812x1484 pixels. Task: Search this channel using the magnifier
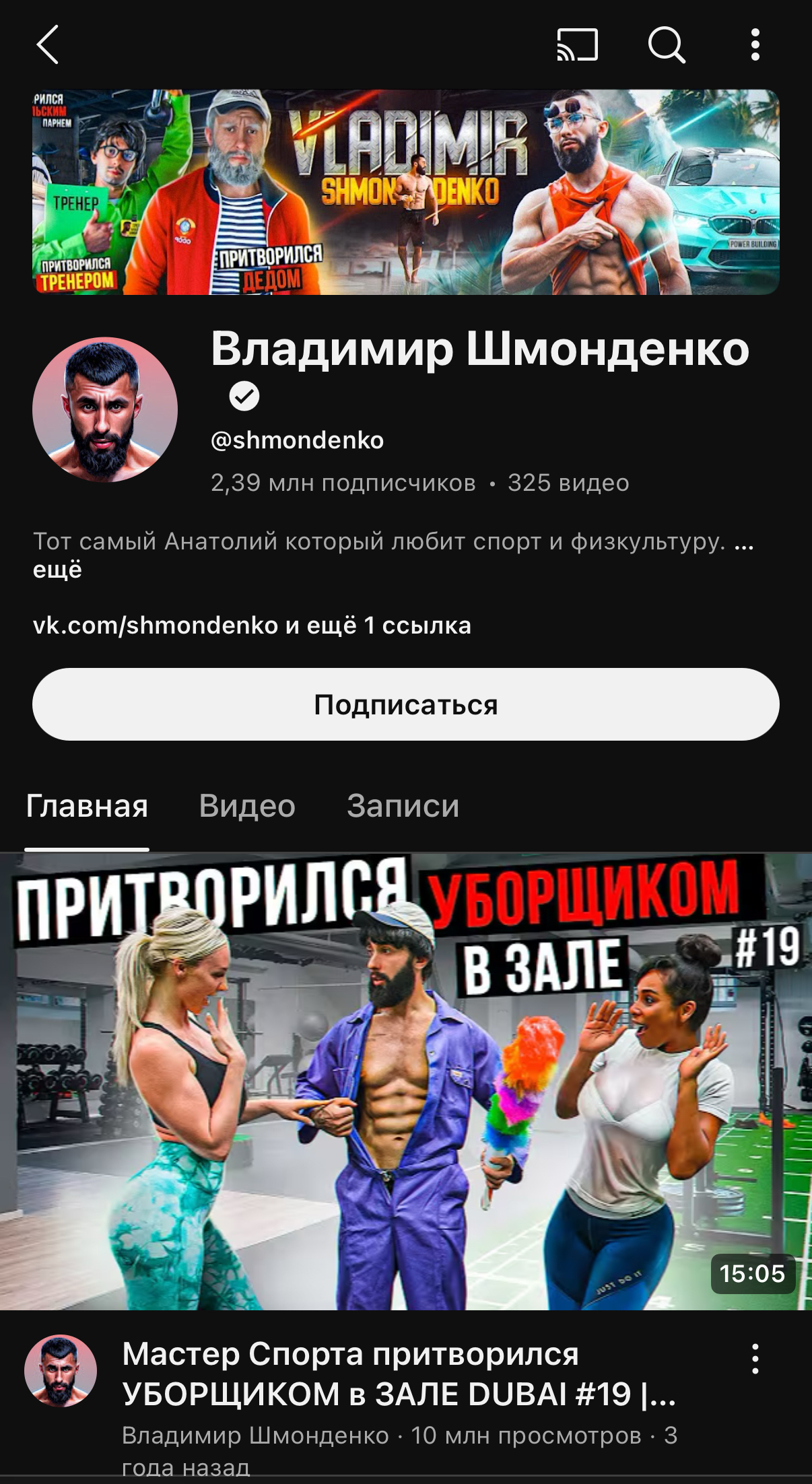666,45
